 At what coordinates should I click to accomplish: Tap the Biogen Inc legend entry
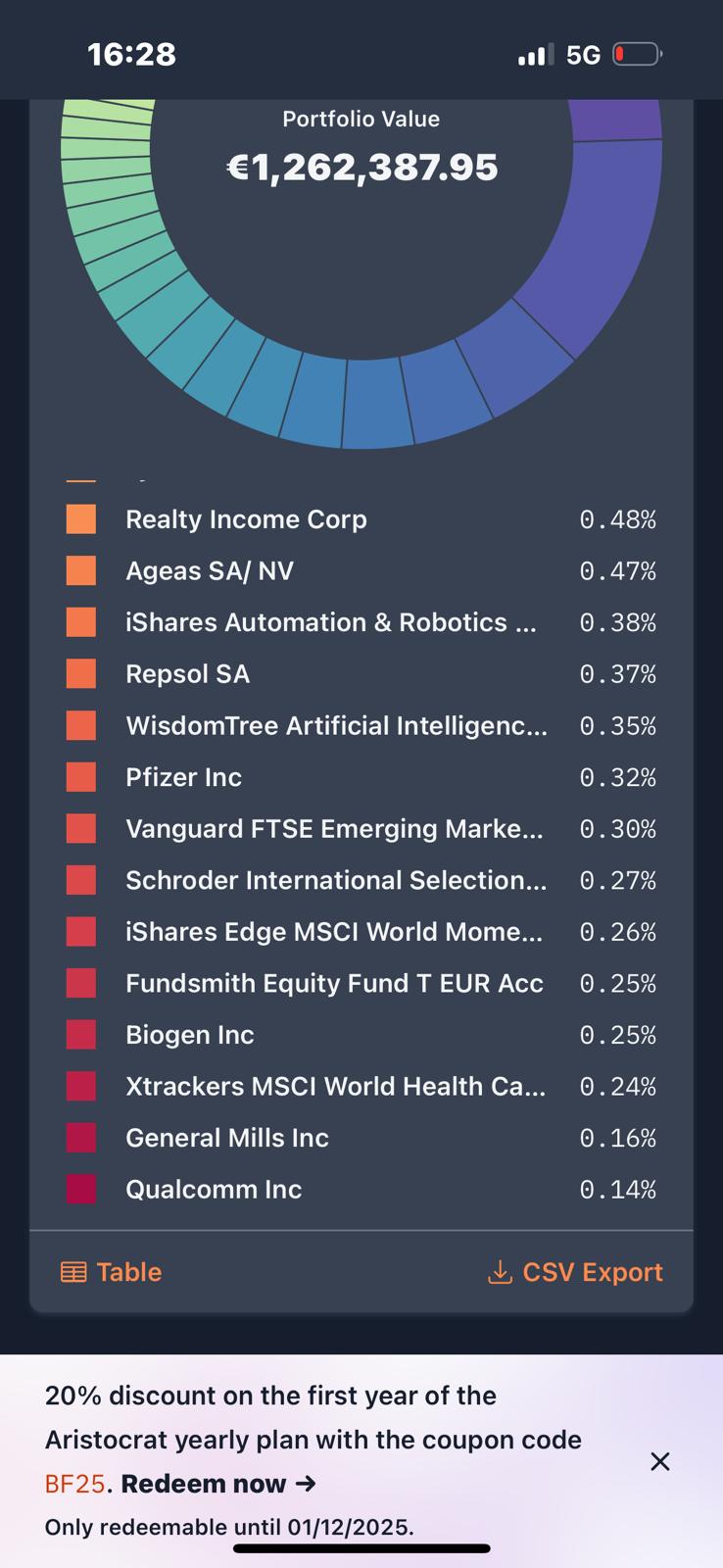[190, 1035]
